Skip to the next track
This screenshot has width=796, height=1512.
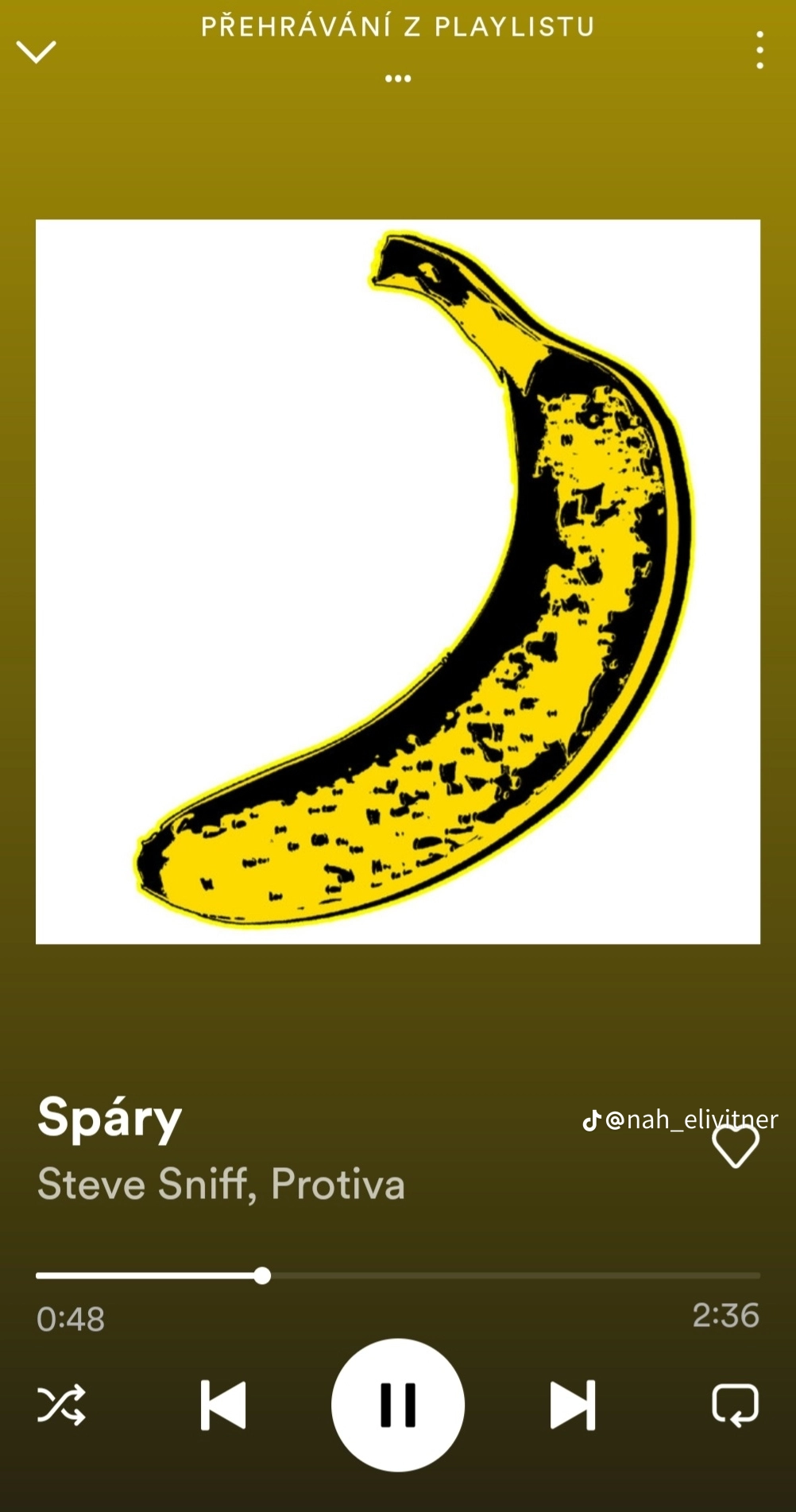[573, 1405]
